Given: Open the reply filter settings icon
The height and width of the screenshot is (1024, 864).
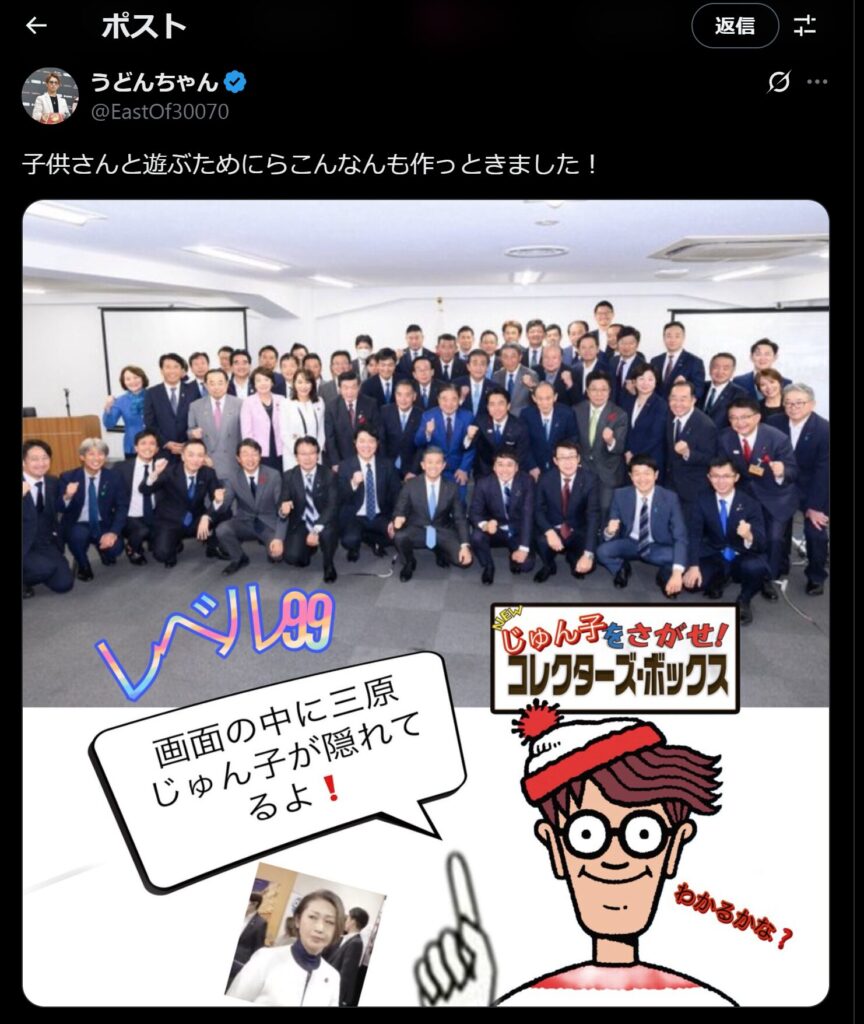Looking at the screenshot, I should pos(805,26).
